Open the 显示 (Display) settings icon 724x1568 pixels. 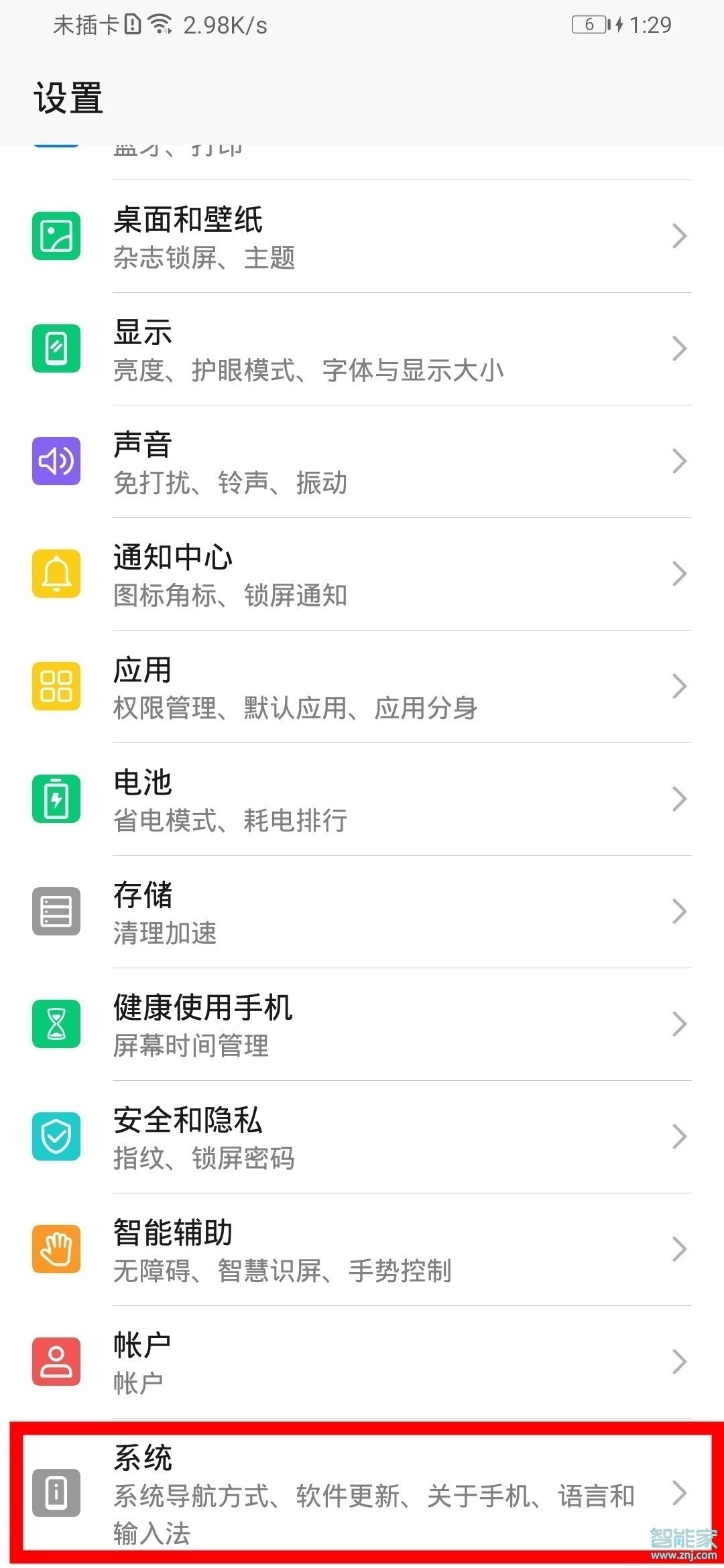point(57,348)
